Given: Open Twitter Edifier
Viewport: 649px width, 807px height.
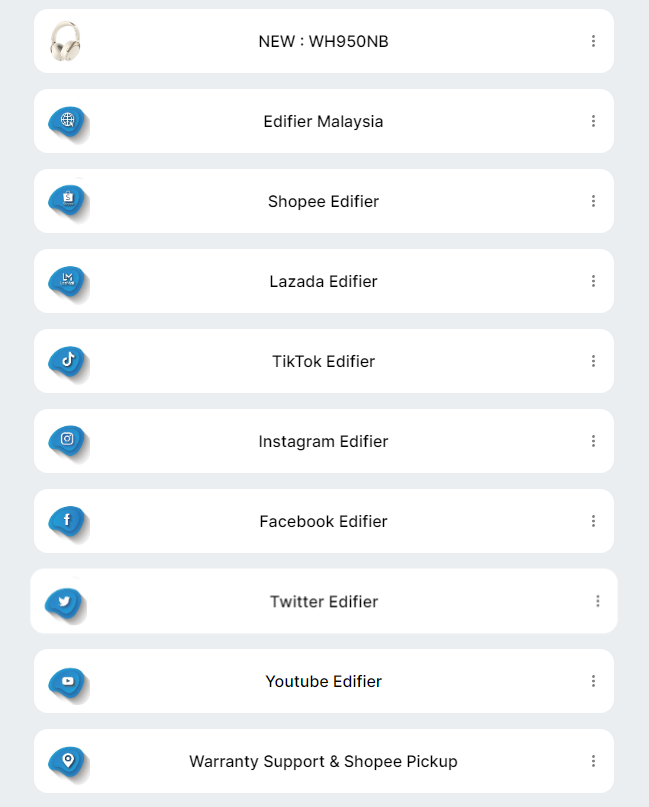Looking at the screenshot, I should point(323,601).
